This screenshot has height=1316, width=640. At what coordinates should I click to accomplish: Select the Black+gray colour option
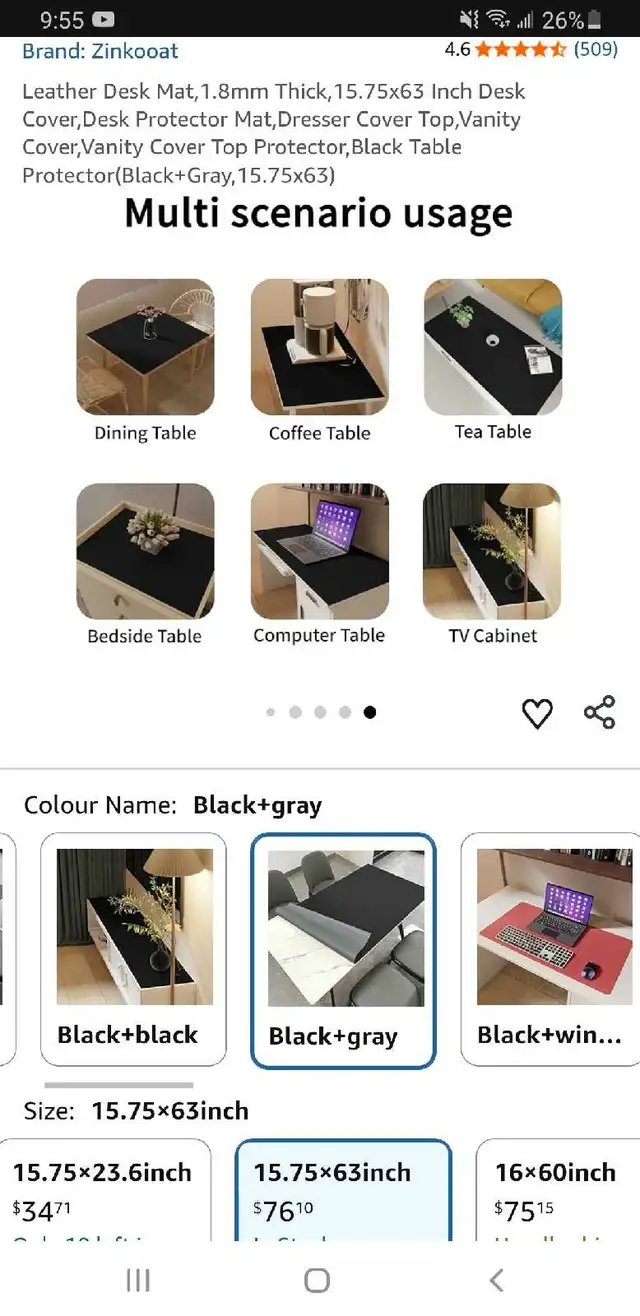[x=343, y=950]
